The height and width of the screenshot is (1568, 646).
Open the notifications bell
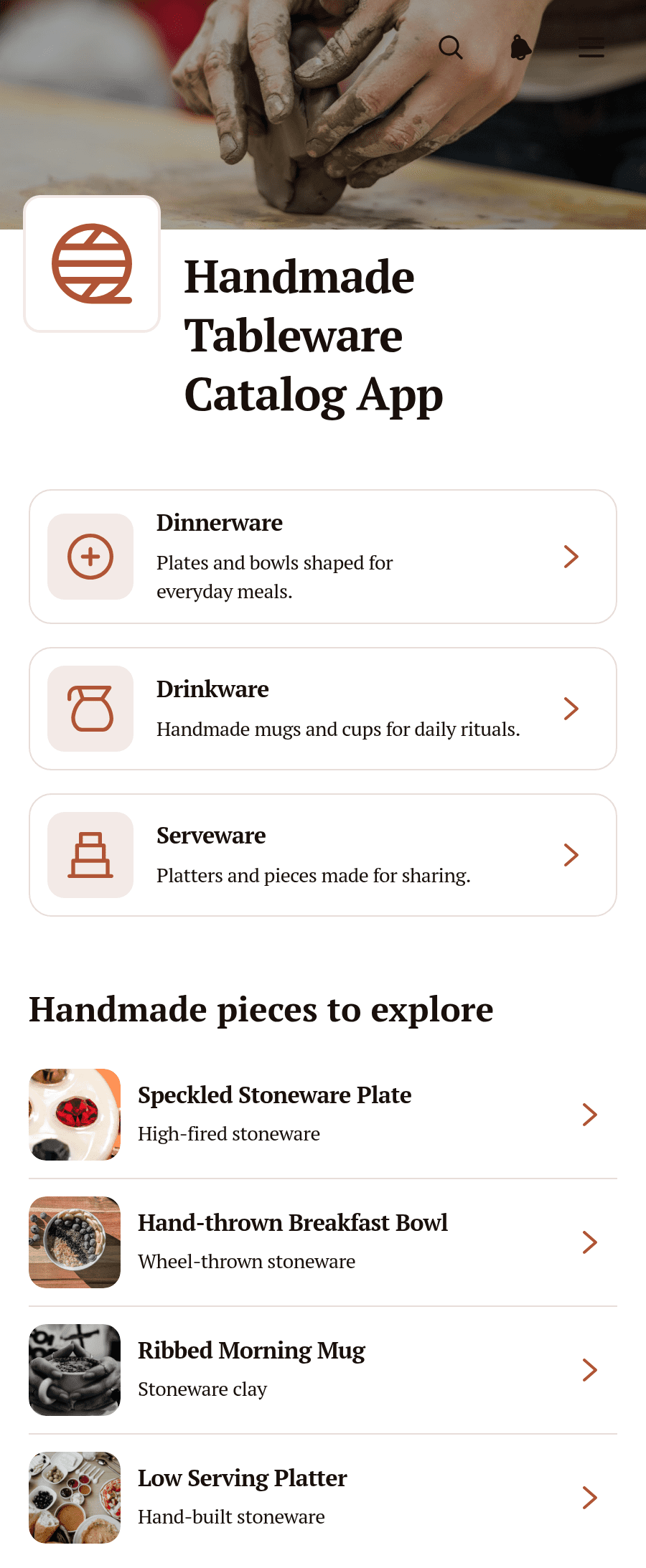(521, 47)
